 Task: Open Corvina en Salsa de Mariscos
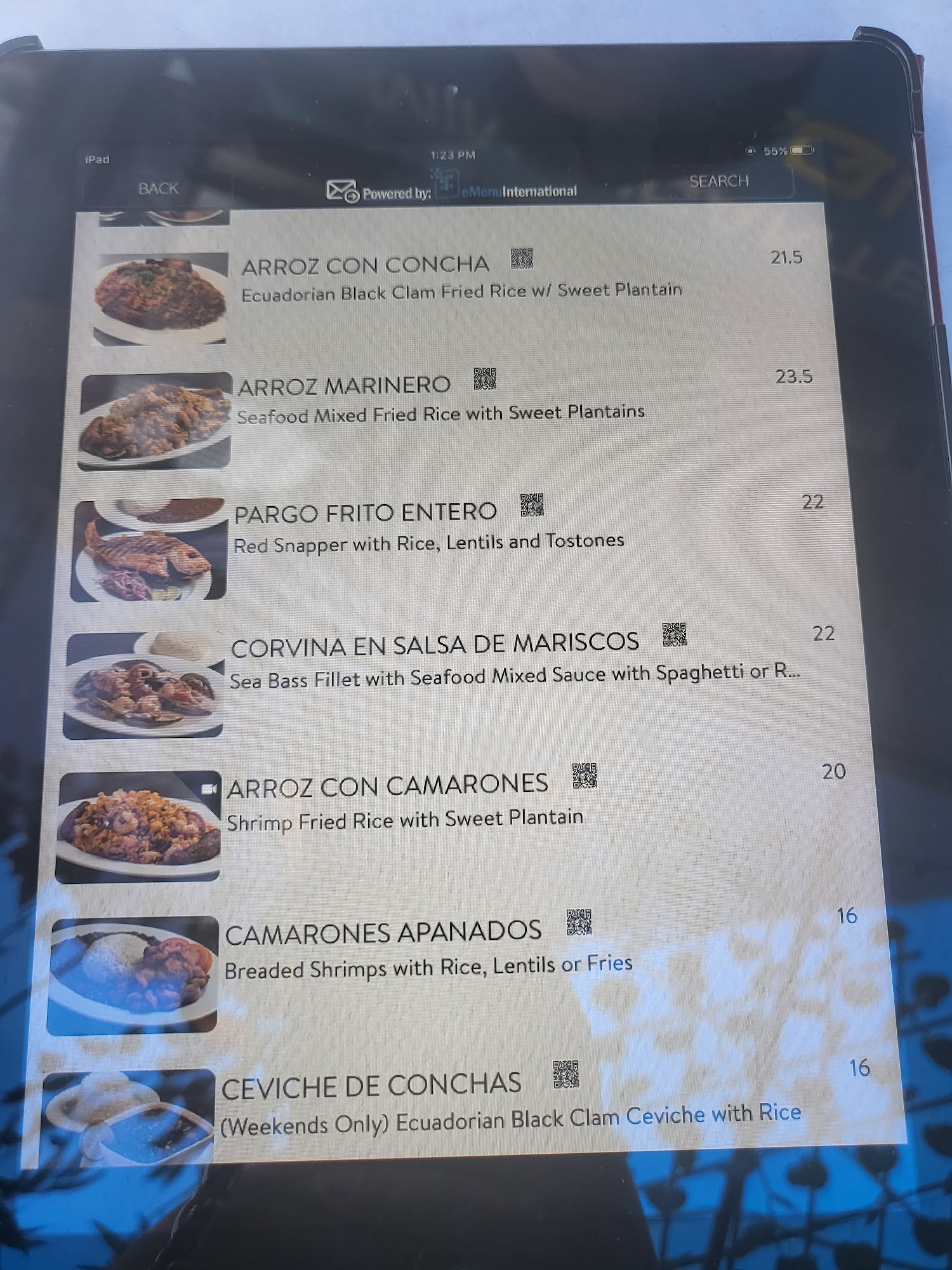tap(435, 645)
